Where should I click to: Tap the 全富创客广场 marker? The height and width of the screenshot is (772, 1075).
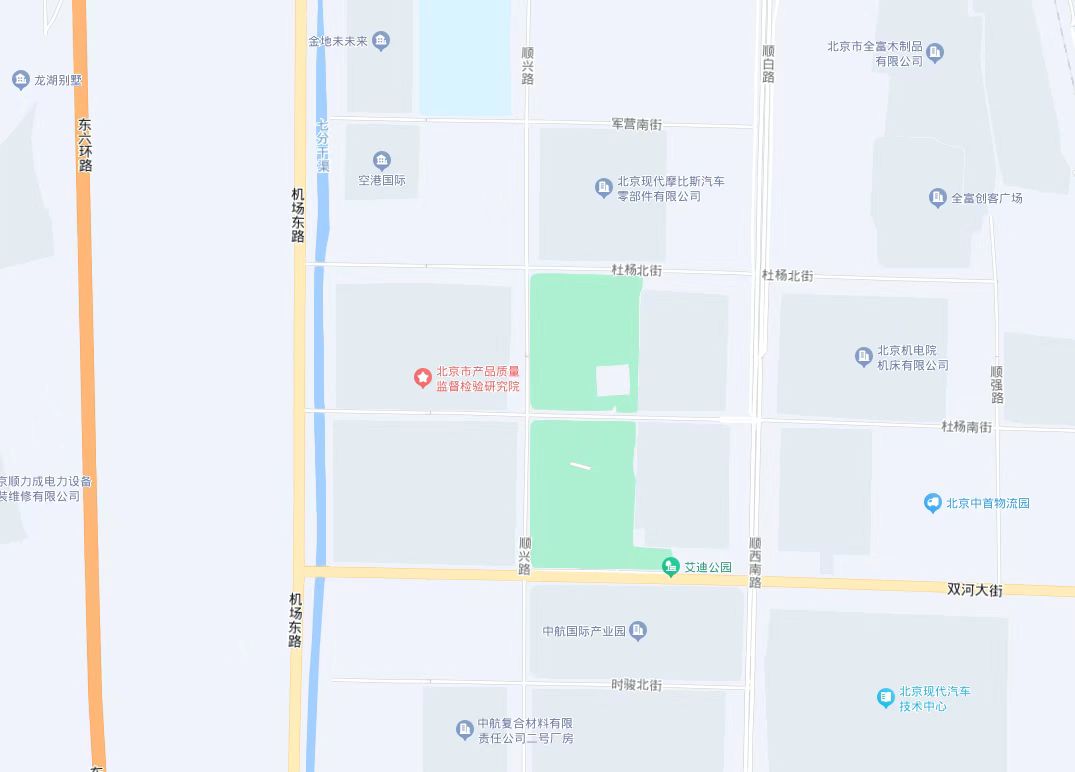[937, 197]
